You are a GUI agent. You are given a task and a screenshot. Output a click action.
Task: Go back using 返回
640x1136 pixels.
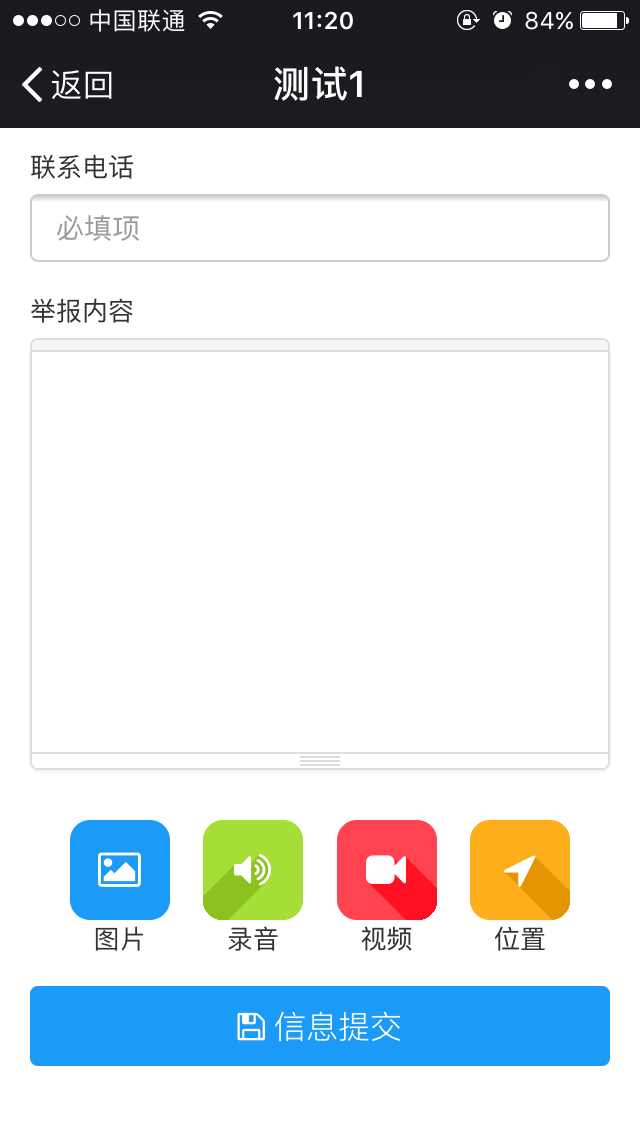(x=67, y=85)
